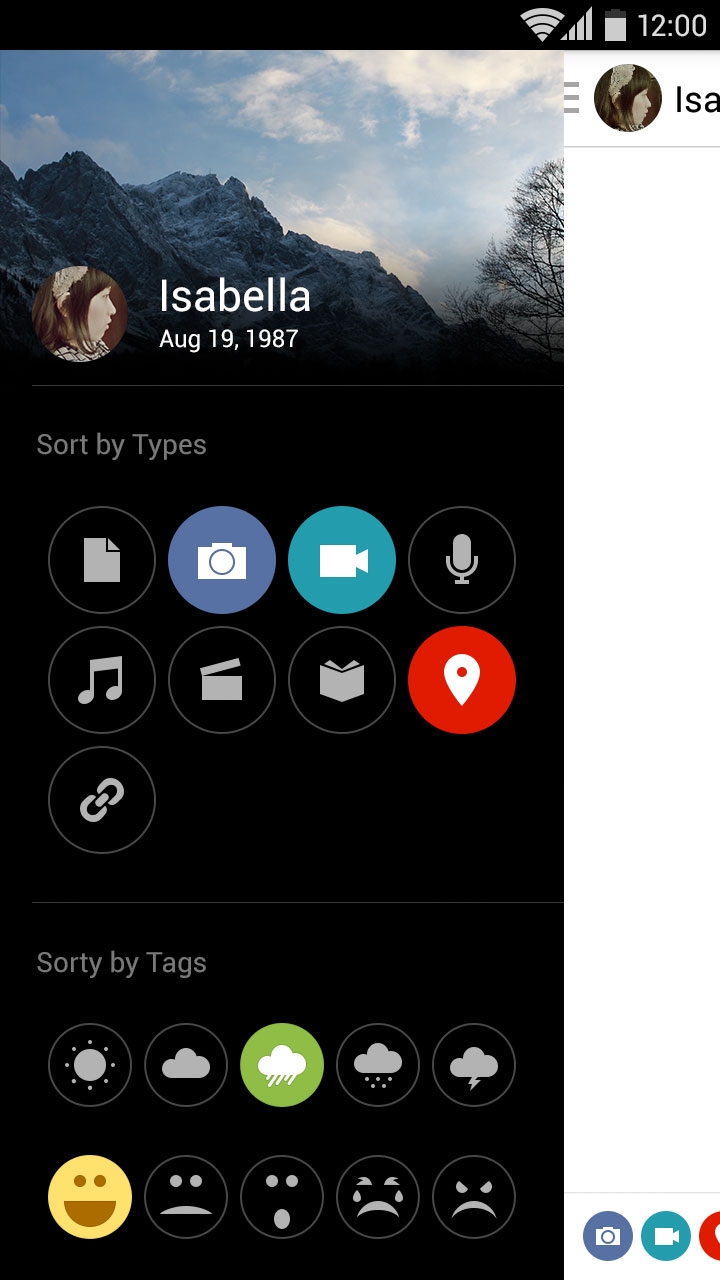The image size is (720, 1280).
Task: Select the yellow happy mood face
Action: pos(90,1196)
